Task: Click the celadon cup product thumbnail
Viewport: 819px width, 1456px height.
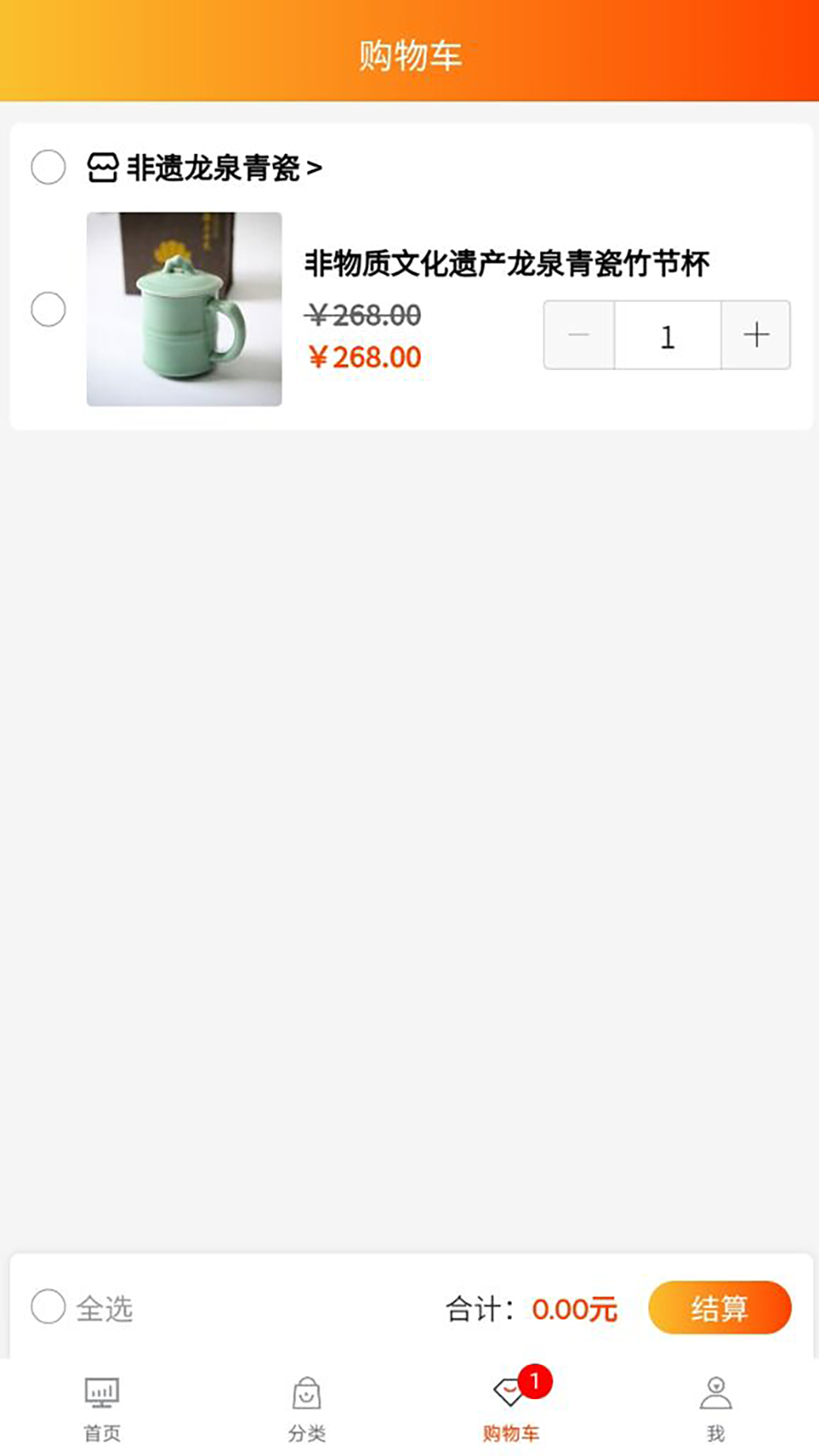Action: tap(184, 309)
